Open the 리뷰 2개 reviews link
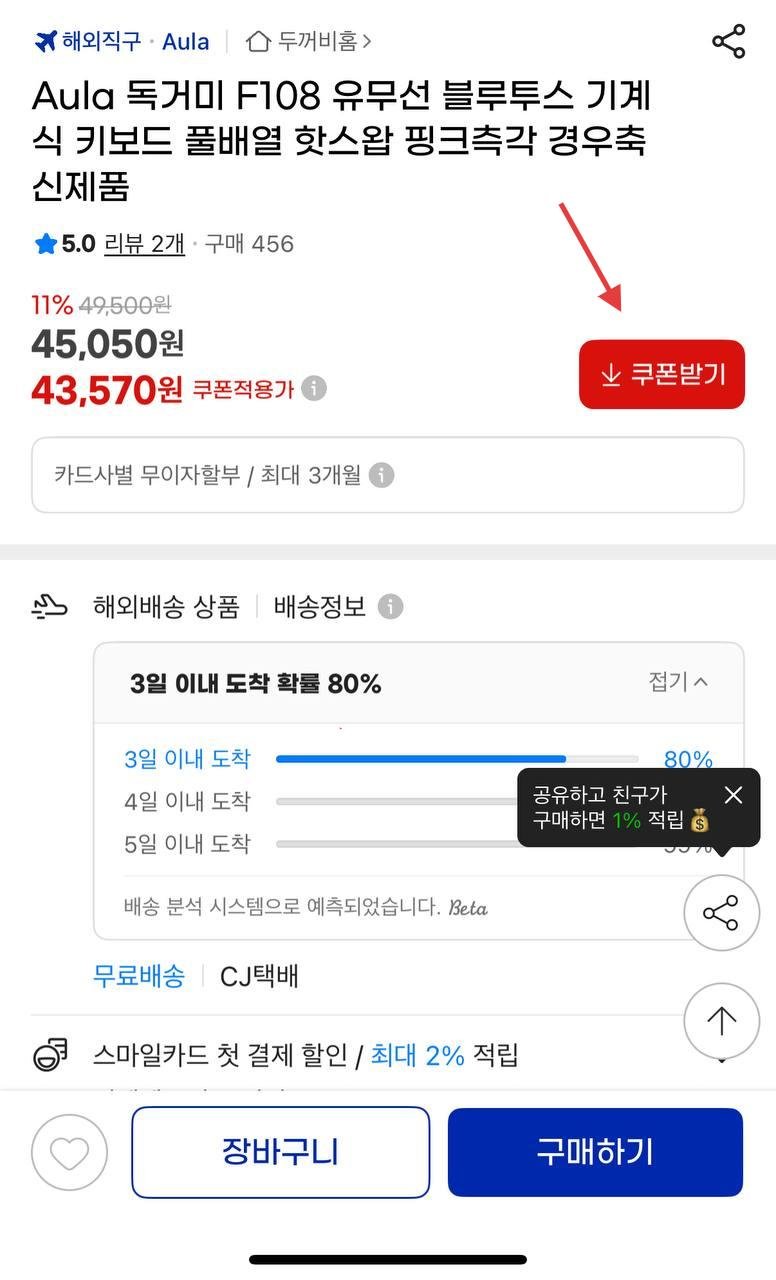 coord(144,244)
